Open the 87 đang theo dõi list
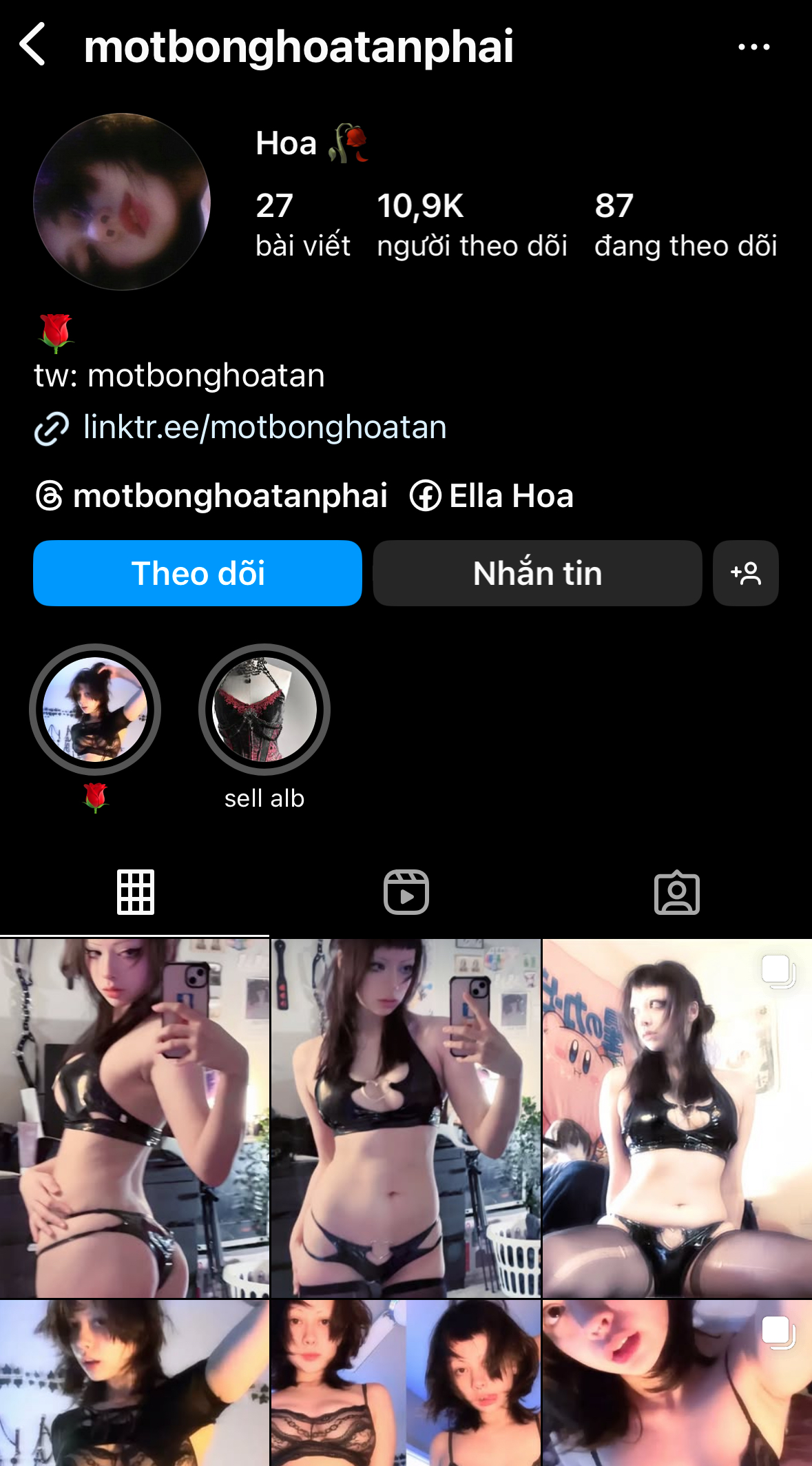The height and width of the screenshot is (1466, 812). (x=685, y=225)
